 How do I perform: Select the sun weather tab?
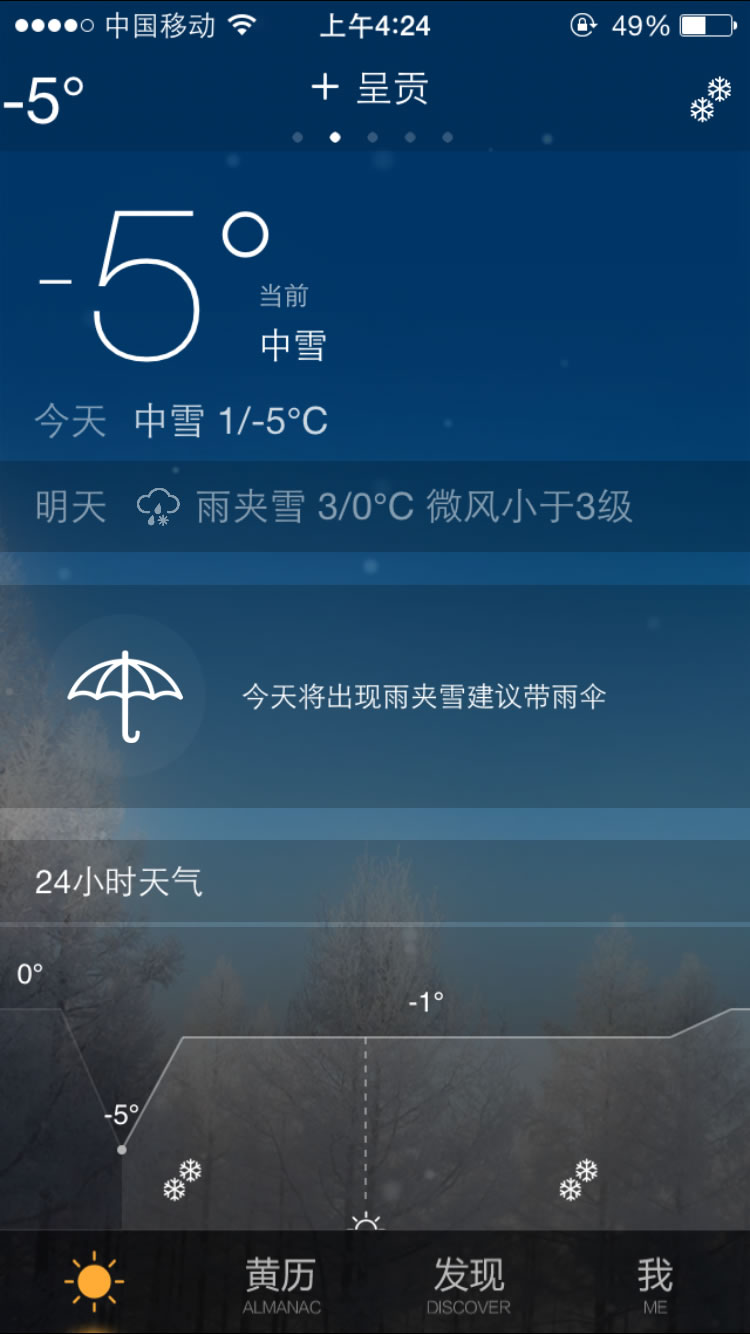pos(94,1281)
